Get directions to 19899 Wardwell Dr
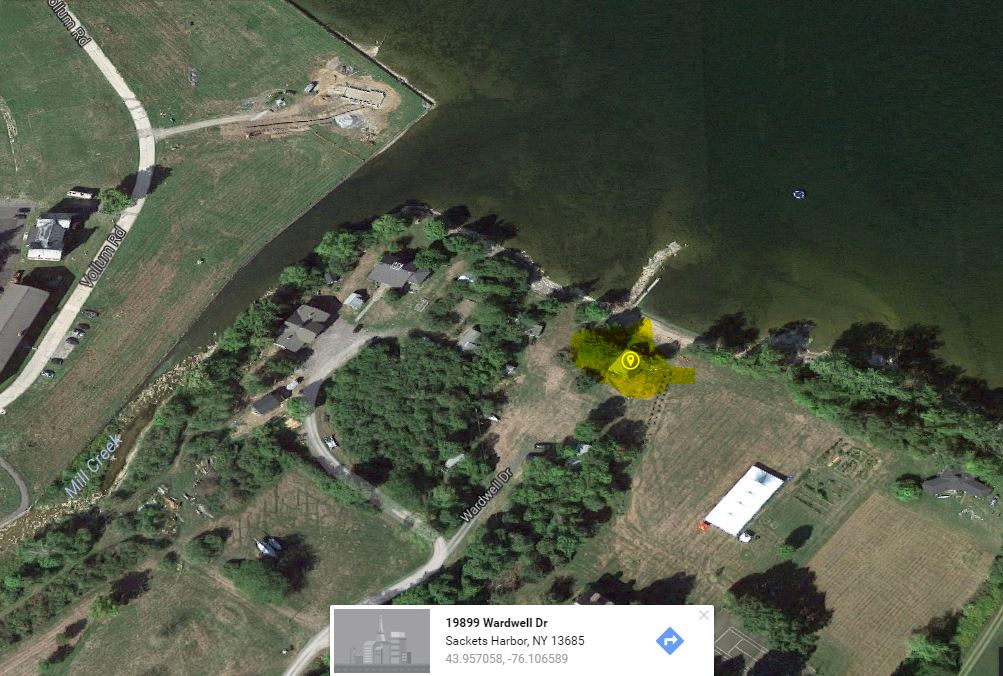This screenshot has height=676, width=1003. point(669,641)
